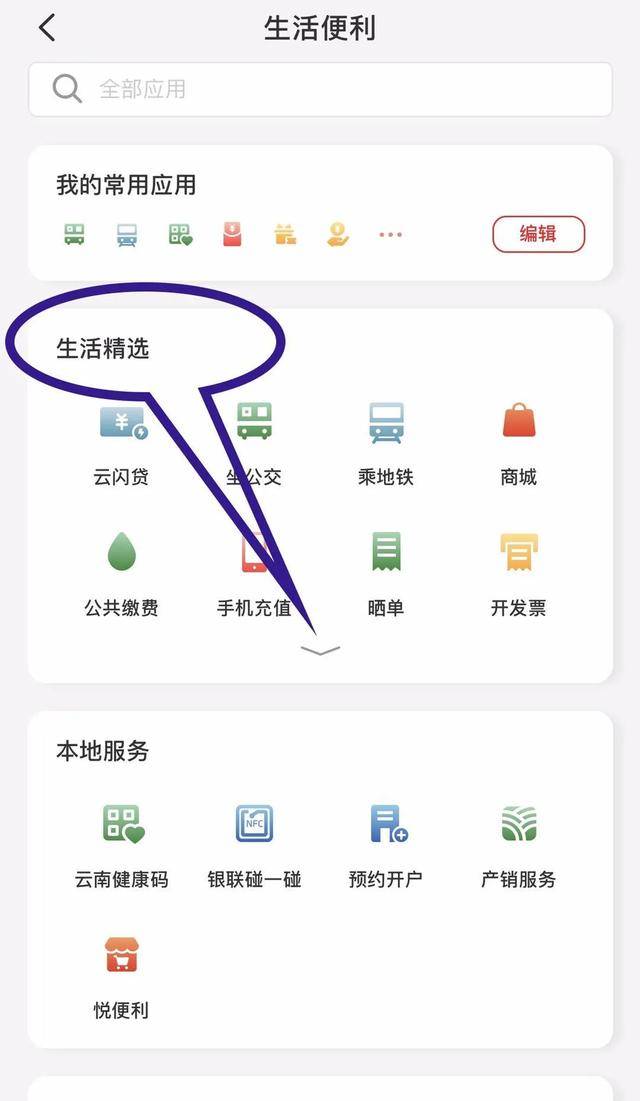Tap the three-dot more icon in 我的常用应用
Image resolution: width=640 pixels, height=1101 pixels.
click(391, 235)
